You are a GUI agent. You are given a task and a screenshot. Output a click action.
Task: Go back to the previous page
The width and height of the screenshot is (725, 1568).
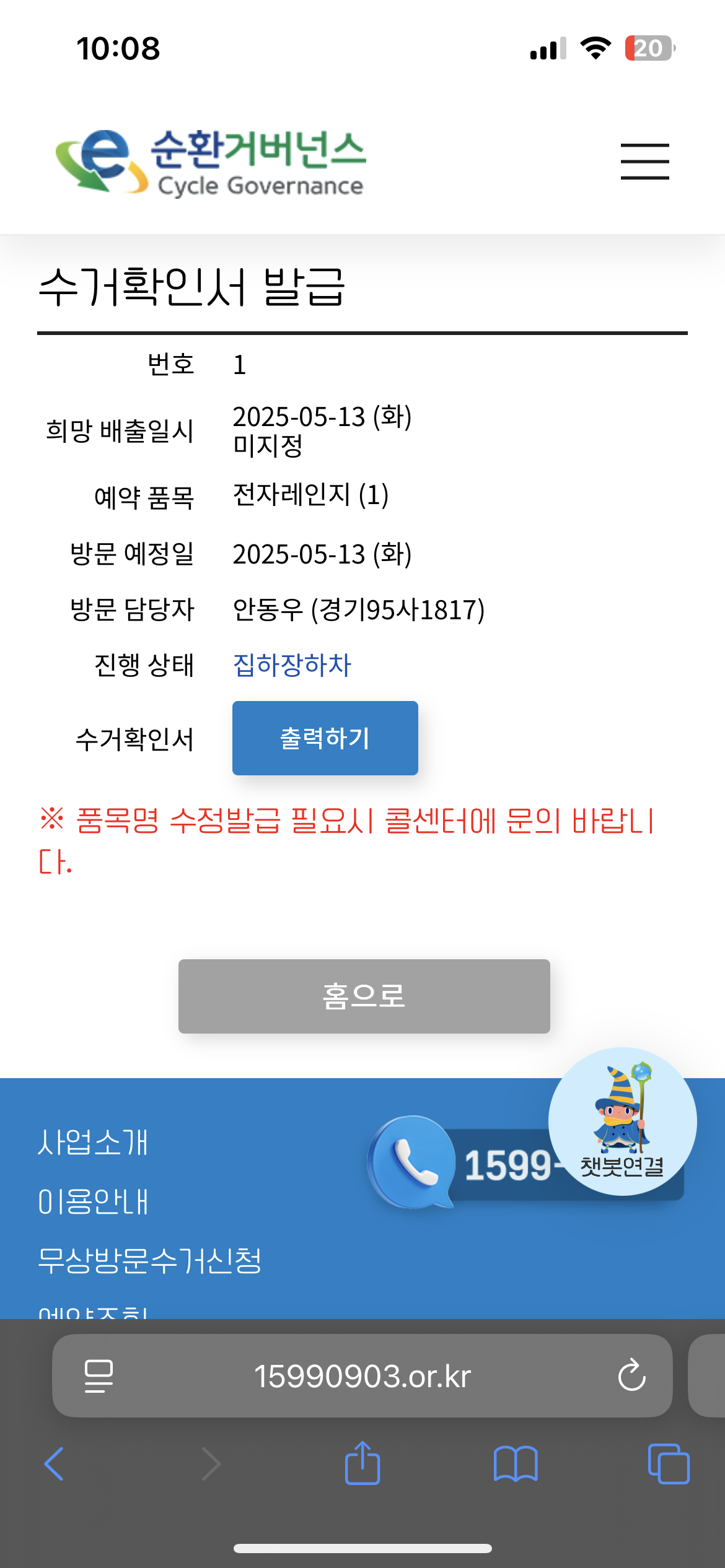pyautogui.click(x=55, y=1464)
